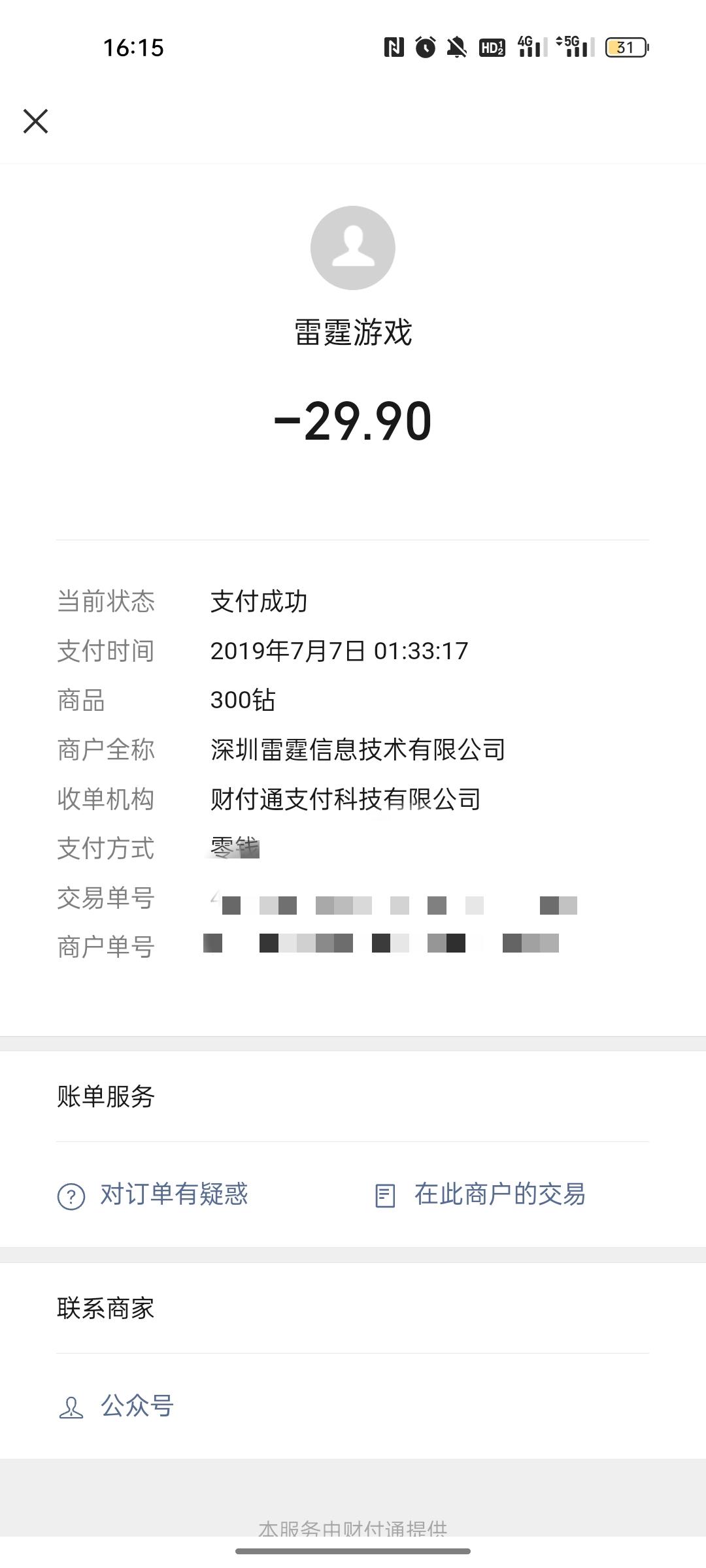This screenshot has width=706, height=1568.
Task: Click the -29.90 payment amount
Action: tap(353, 421)
